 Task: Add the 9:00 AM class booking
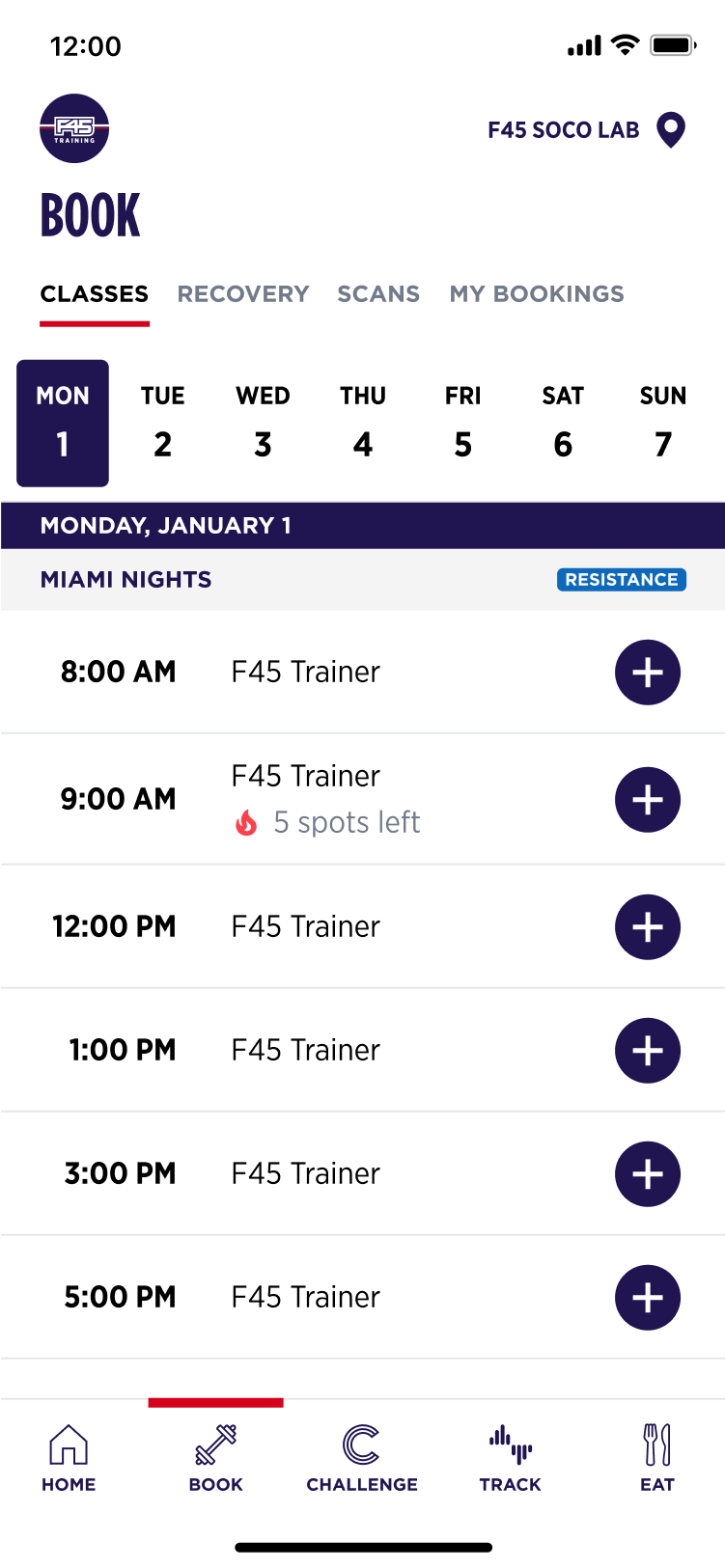pos(648,800)
